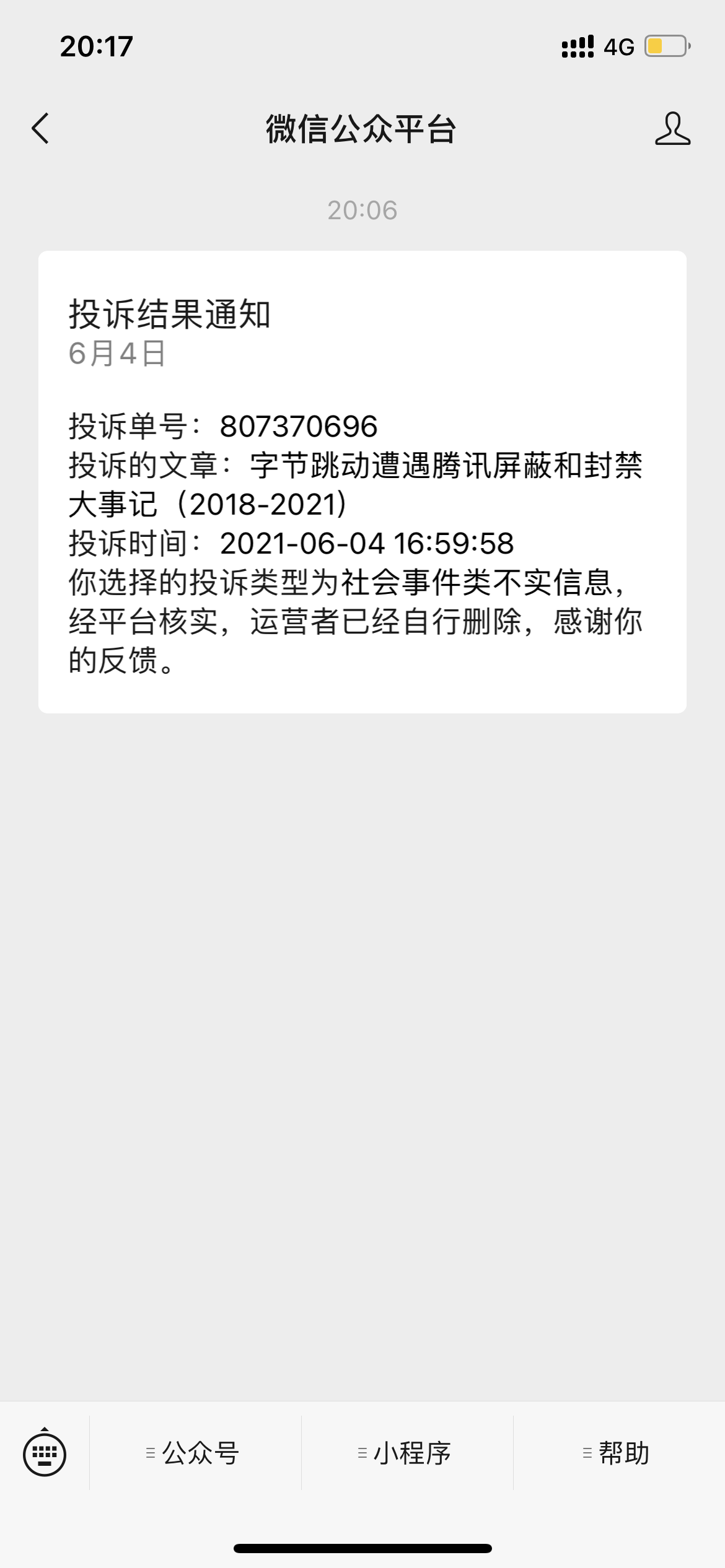725x1568 pixels.
Task: Go back from 微信公众平台 chat
Action: (x=41, y=129)
